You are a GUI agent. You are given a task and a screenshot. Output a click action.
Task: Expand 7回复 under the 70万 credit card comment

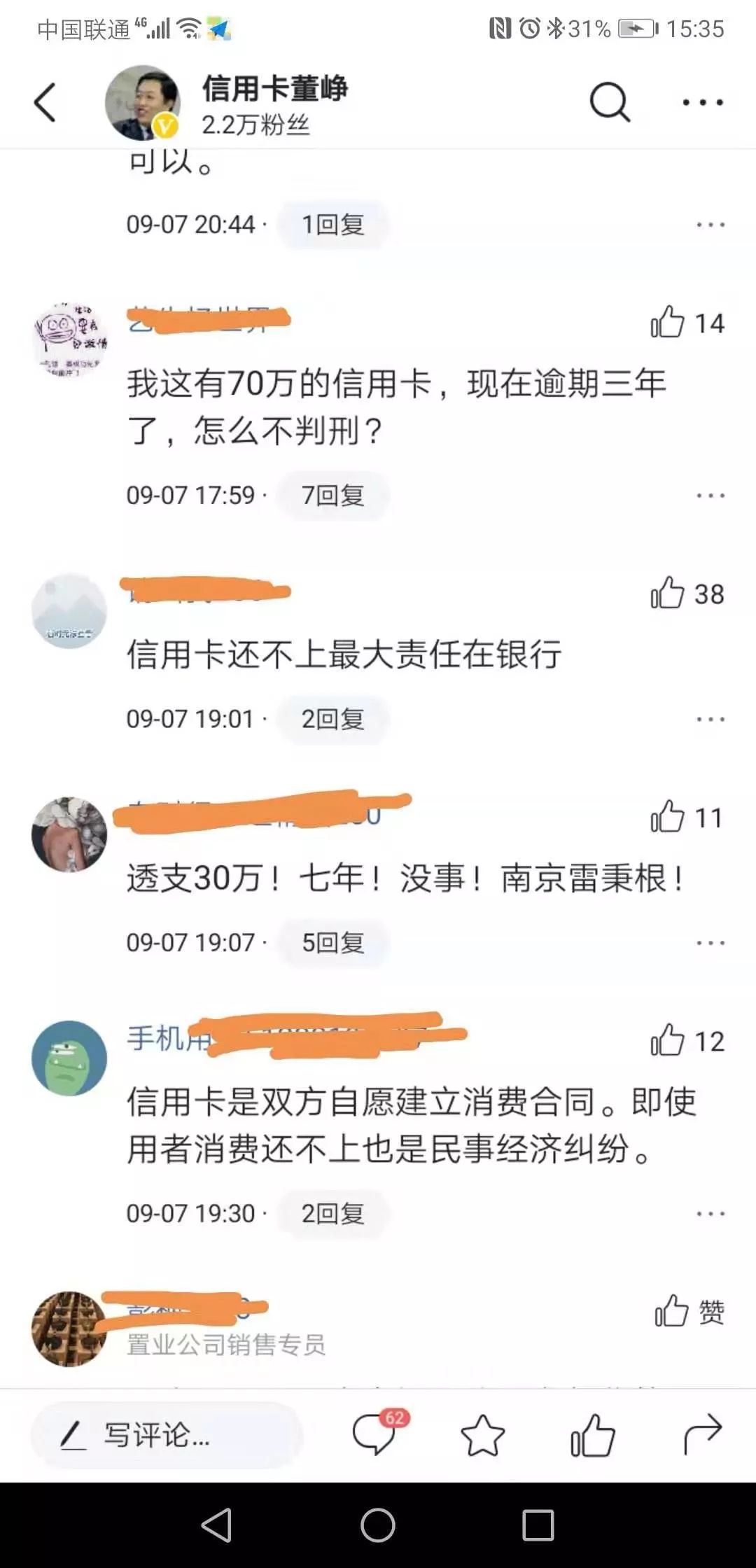332,496
